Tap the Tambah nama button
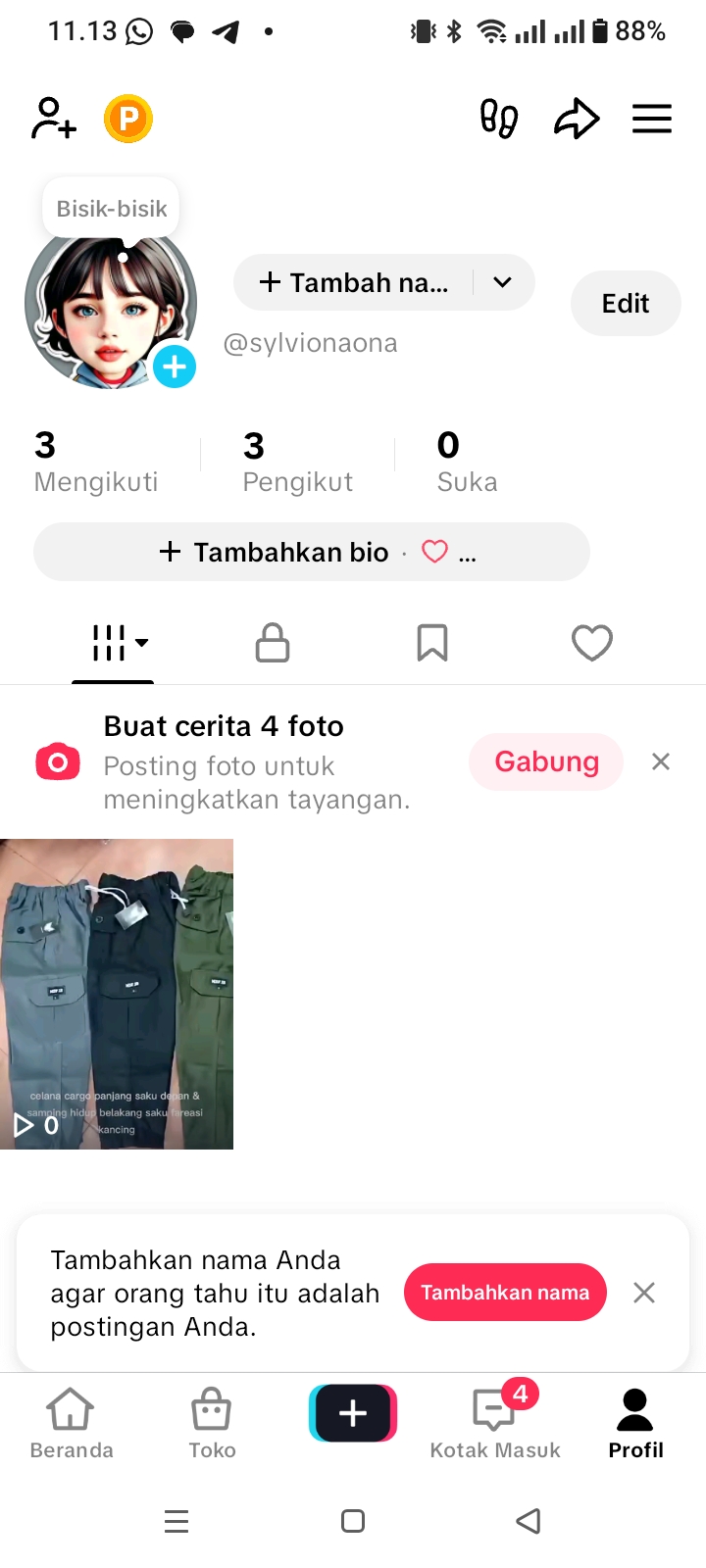Image resolution: width=706 pixels, height=1568 pixels. tap(354, 282)
